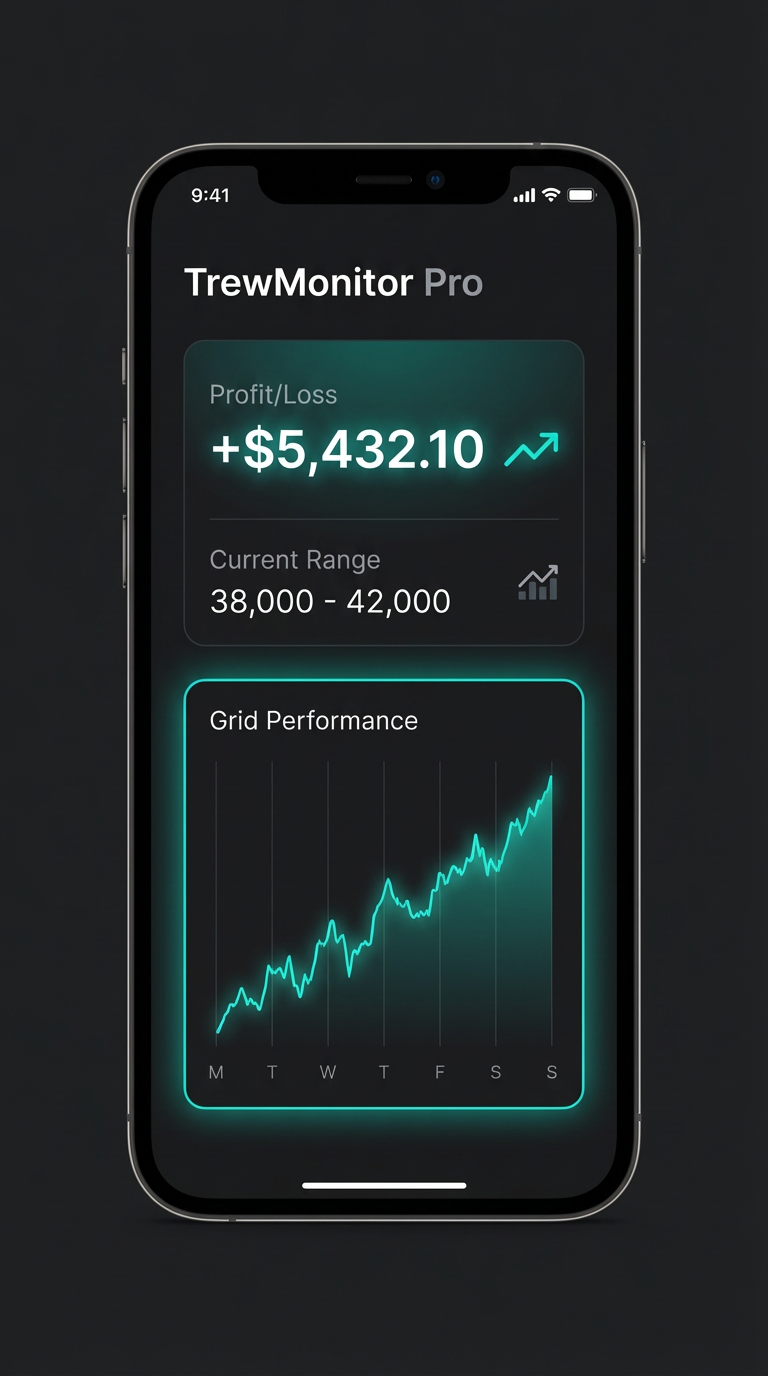Tap the Wi-Fi icon in the status bar
Viewport: 768px width, 1376px height.
tap(549, 196)
